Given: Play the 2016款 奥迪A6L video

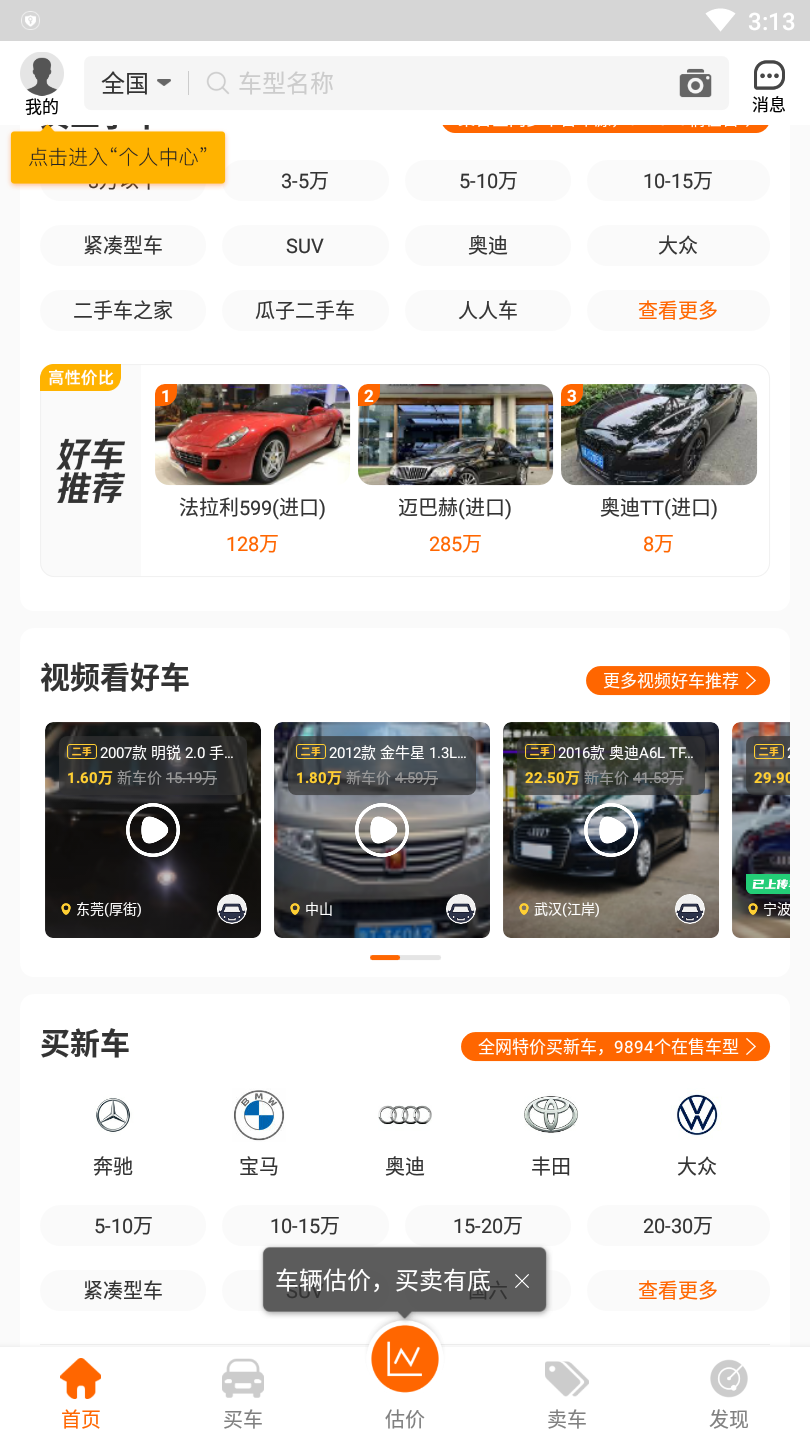Looking at the screenshot, I should (x=610, y=829).
